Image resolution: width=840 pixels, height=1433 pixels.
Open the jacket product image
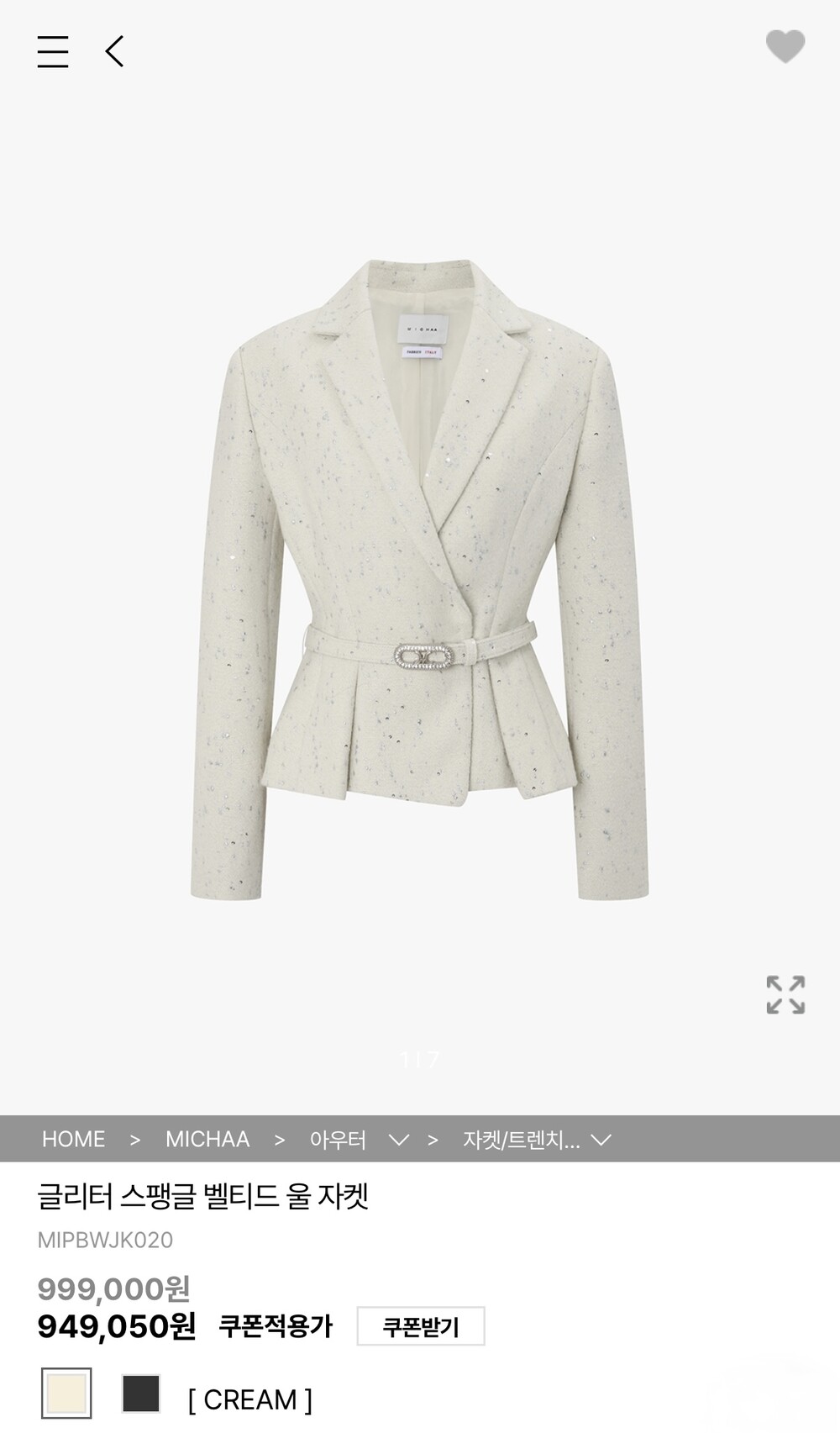click(420, 580)
